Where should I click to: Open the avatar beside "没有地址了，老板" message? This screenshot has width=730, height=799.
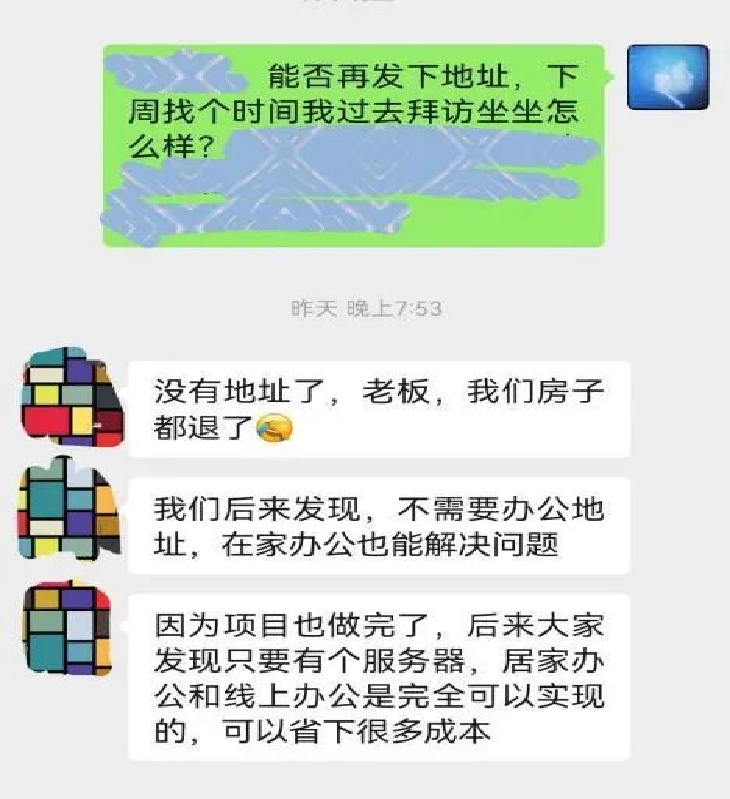tap(71, 398)
